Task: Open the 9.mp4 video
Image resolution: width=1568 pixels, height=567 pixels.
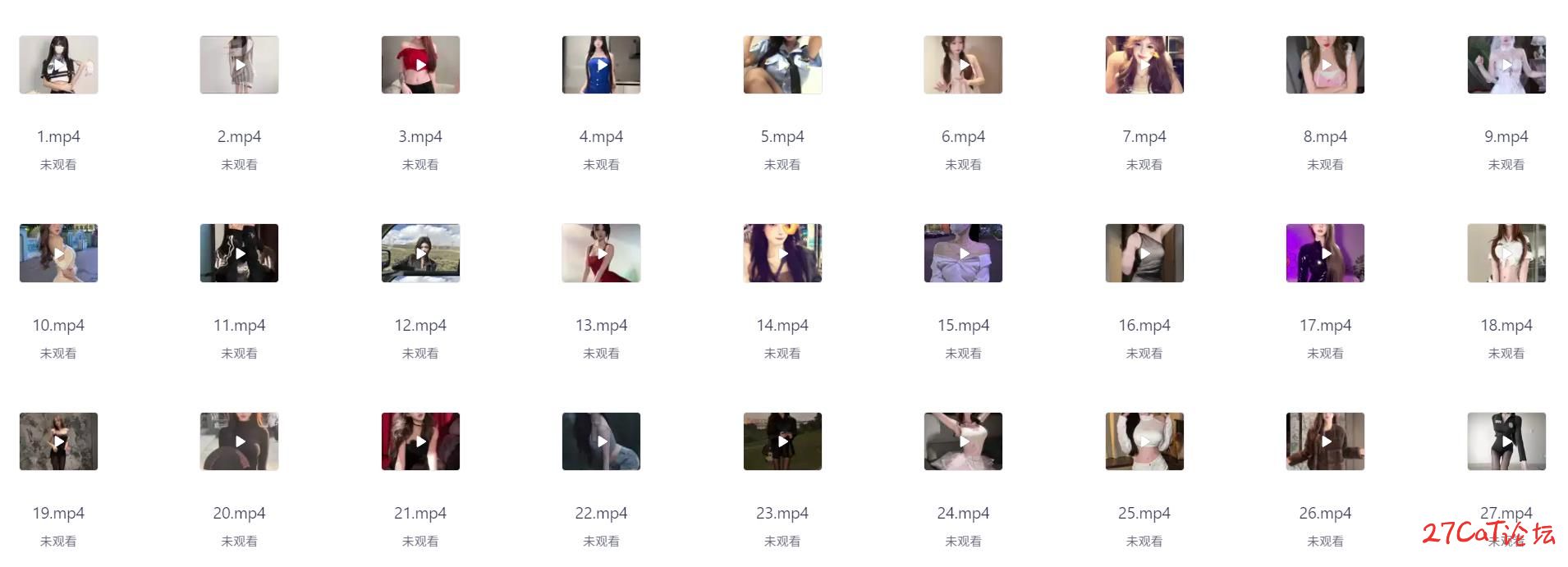Action: pyautogui.click(x=1506, y=65)
